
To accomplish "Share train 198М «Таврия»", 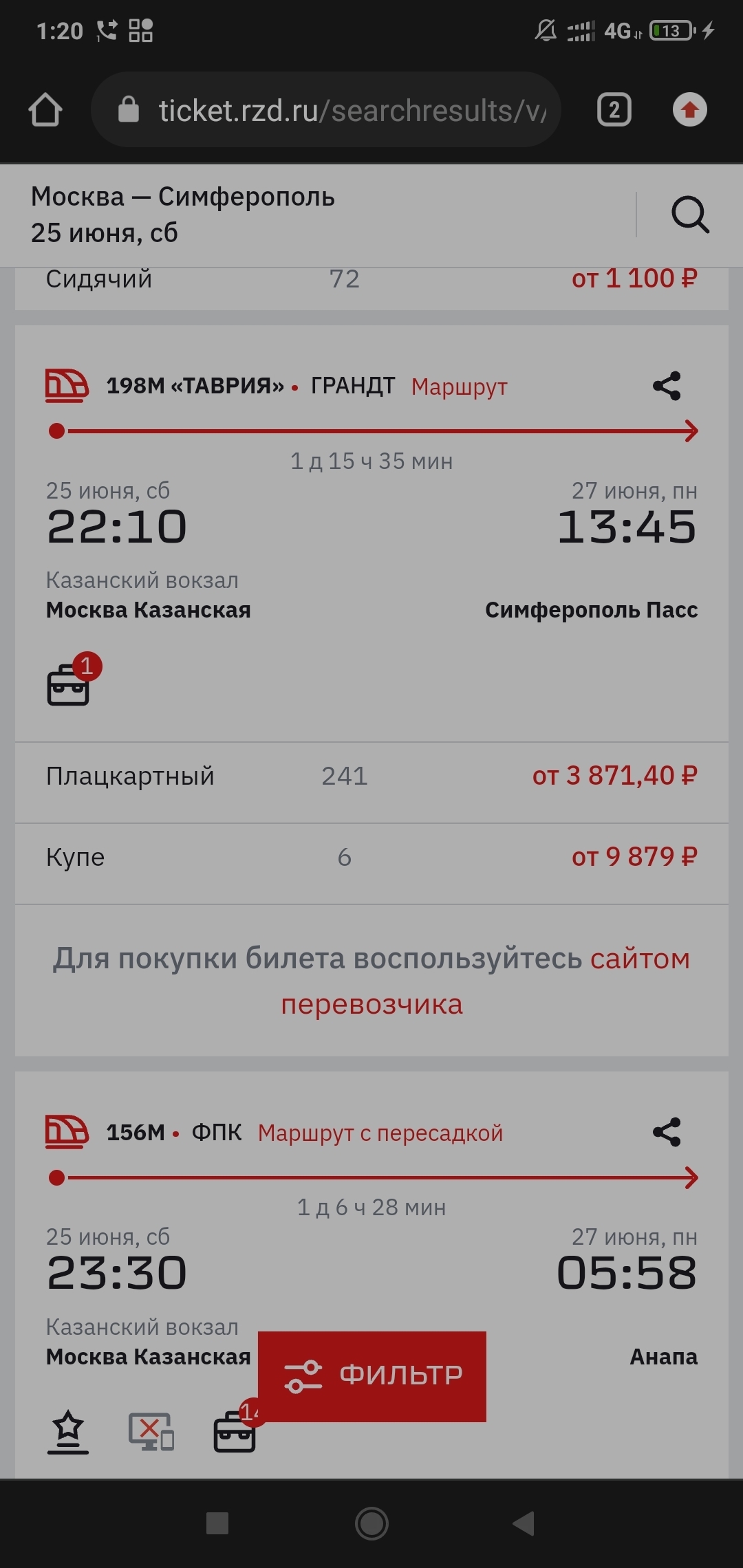I will pyautogui.click(x=666, y=386).
